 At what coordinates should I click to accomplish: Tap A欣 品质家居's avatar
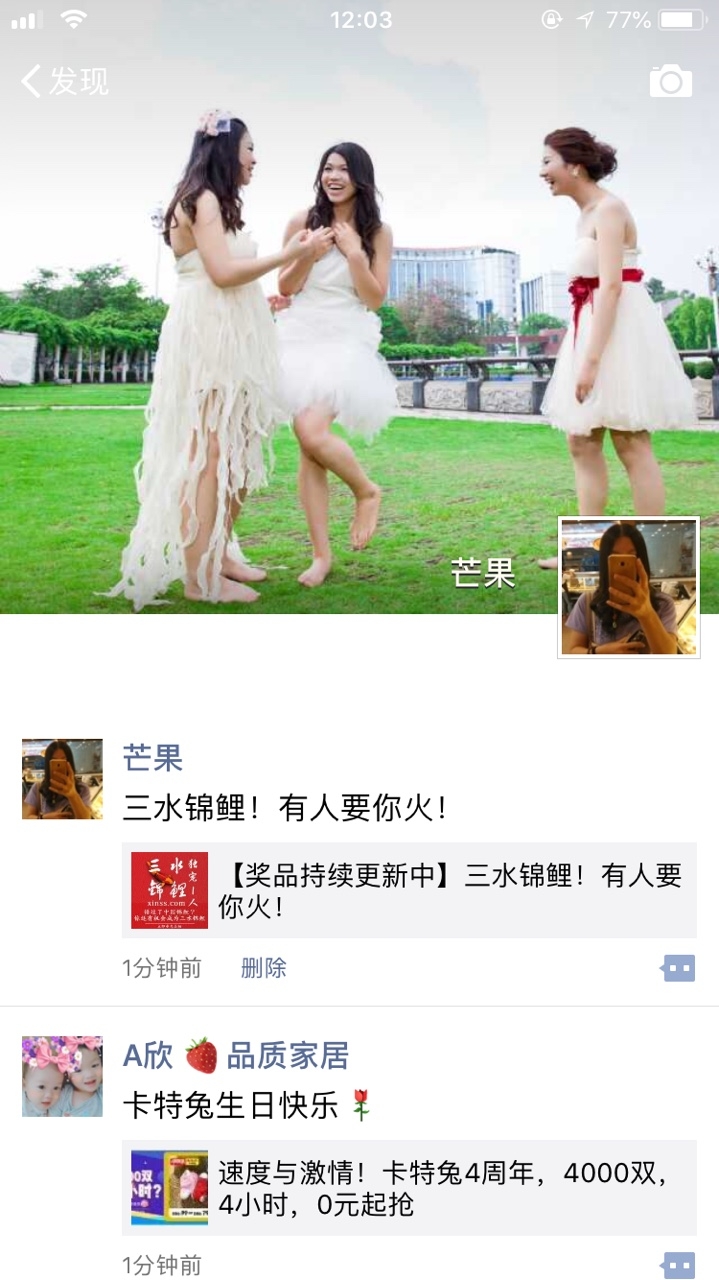(x=62, y=1076)
